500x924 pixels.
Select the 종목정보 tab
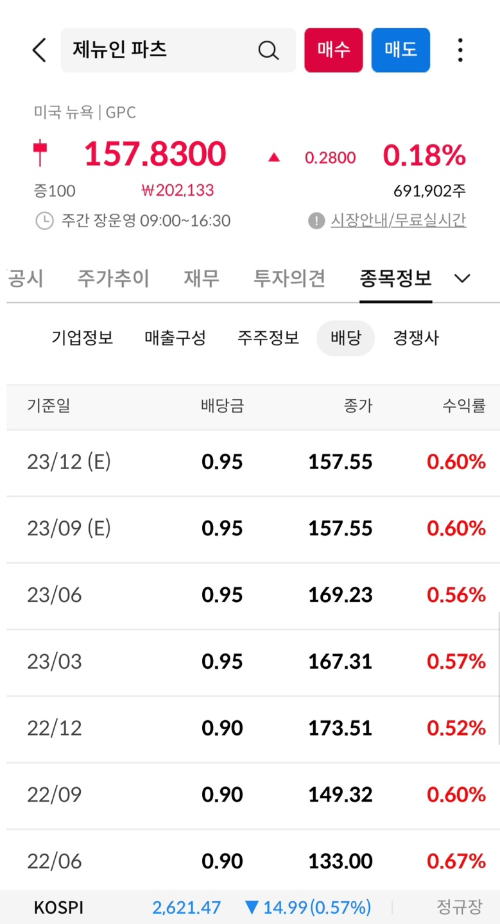tap(396, 278)
